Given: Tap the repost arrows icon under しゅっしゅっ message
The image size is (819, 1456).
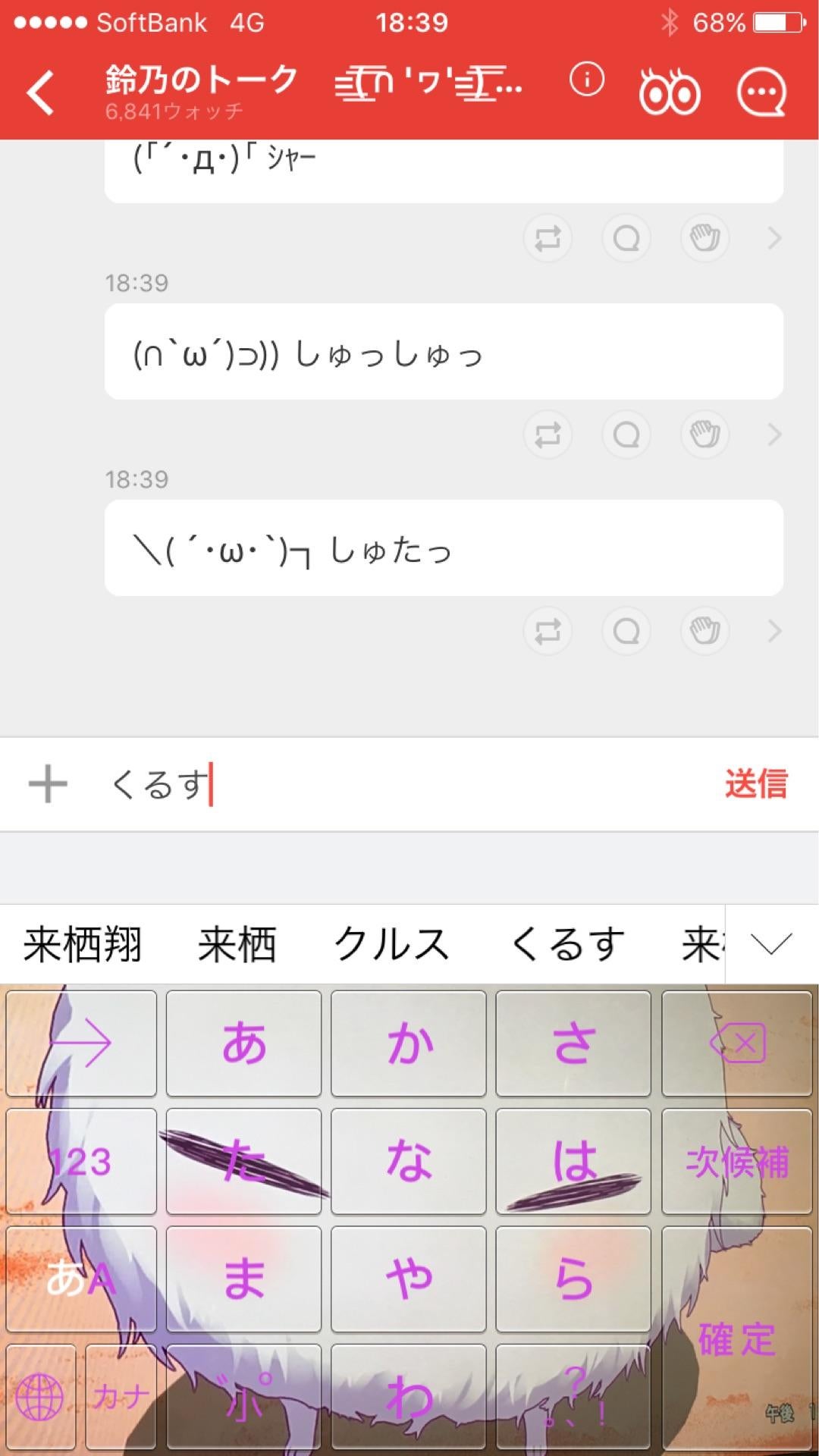Looking at the screenshot, I should [548, 435].
